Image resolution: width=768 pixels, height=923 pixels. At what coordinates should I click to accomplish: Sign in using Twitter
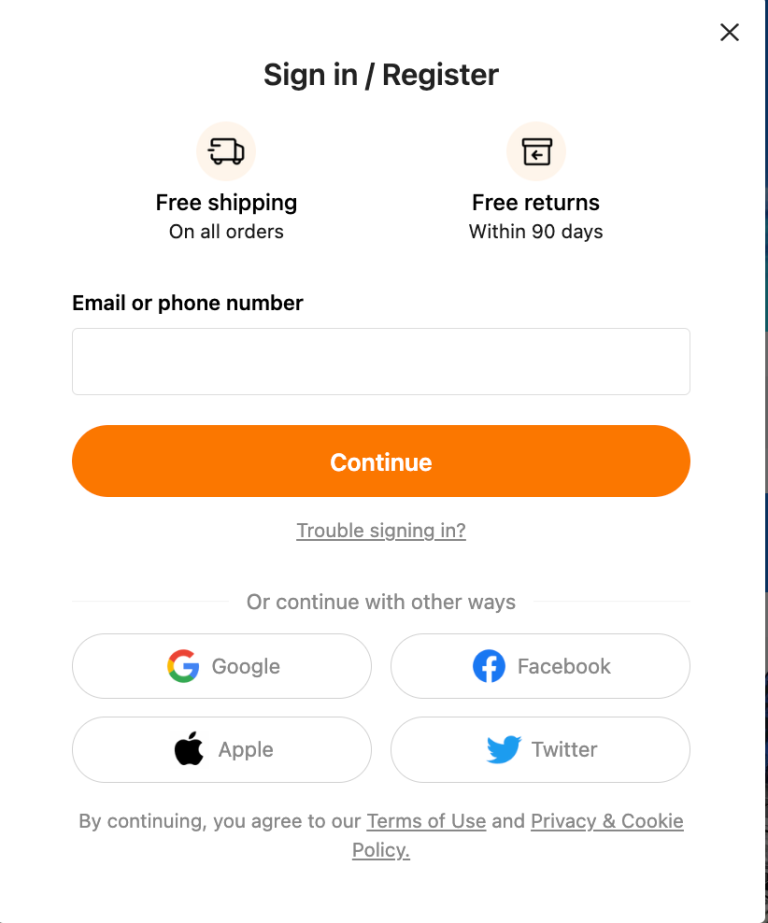tap(540, 749)
